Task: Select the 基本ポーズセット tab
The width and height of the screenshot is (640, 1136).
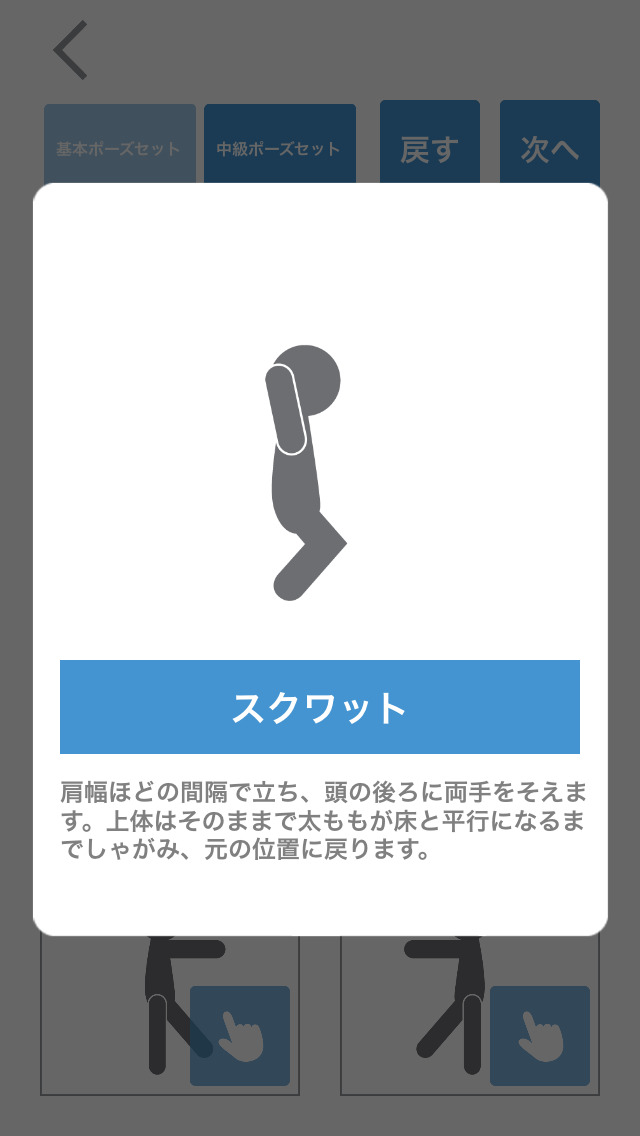Action: pyautogui.click(x=119, y=146)
